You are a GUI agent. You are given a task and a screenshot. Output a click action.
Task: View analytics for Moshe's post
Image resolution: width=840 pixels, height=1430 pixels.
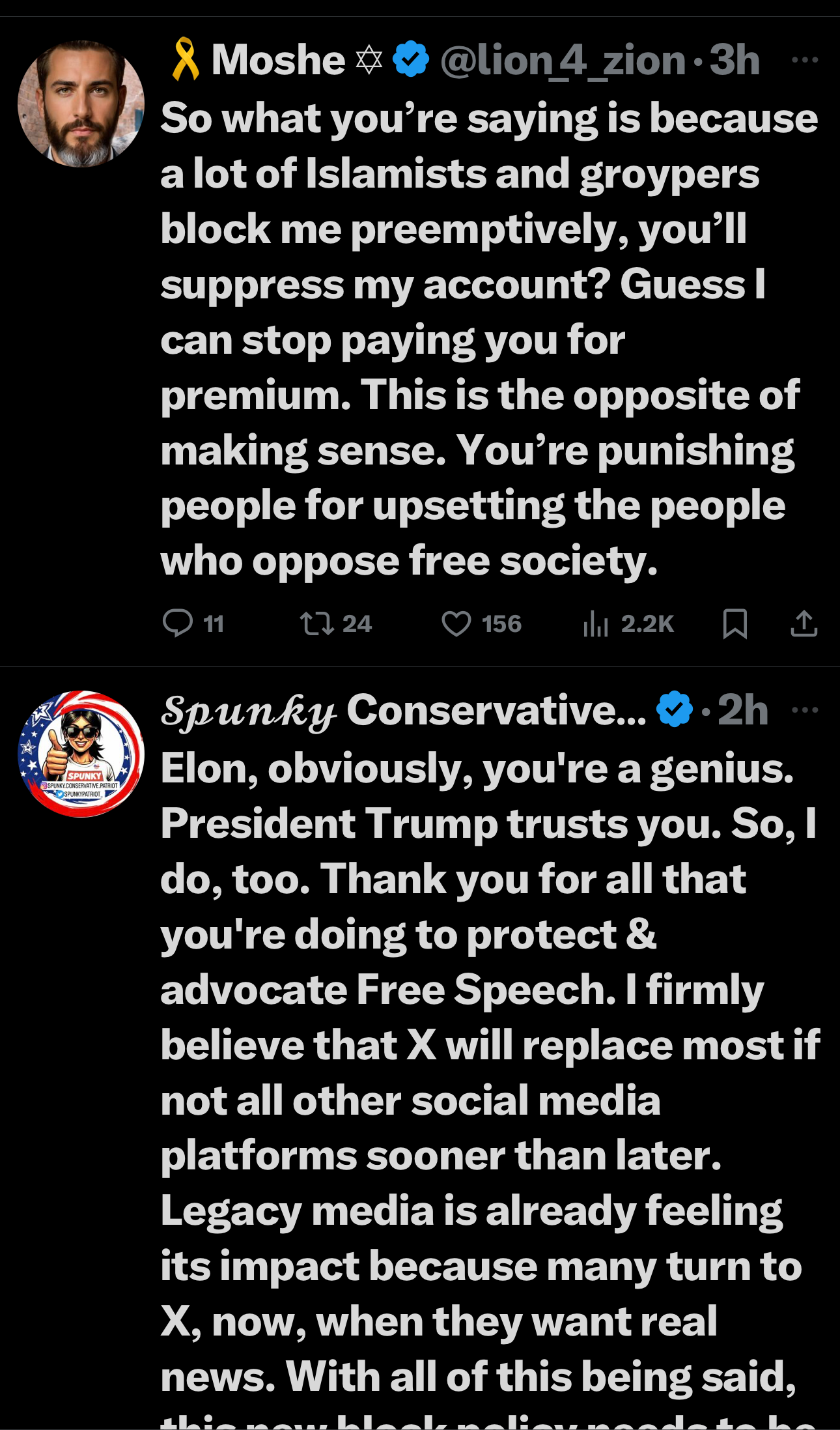coord(628,623)
